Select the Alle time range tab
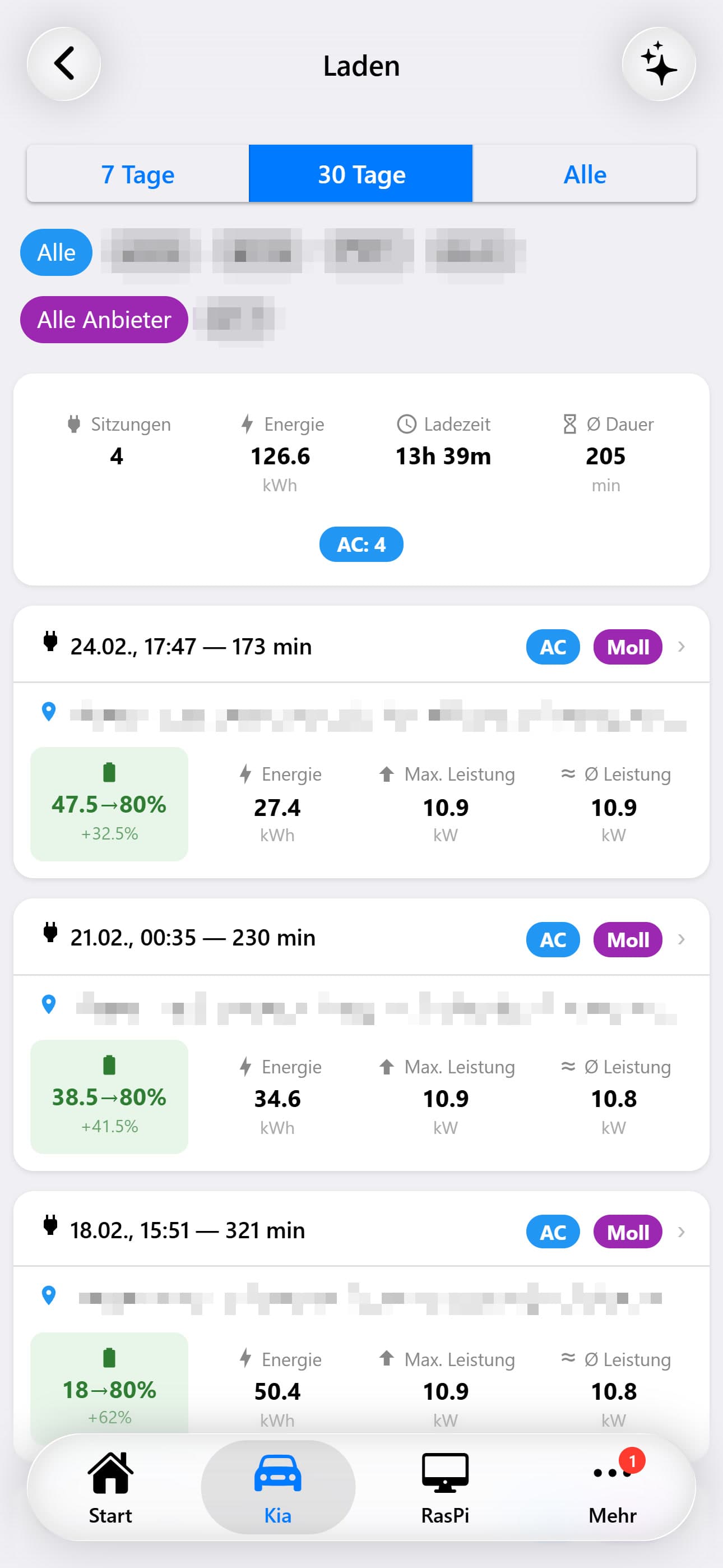Screen dimensions: 723x1568 pos(584,174)
